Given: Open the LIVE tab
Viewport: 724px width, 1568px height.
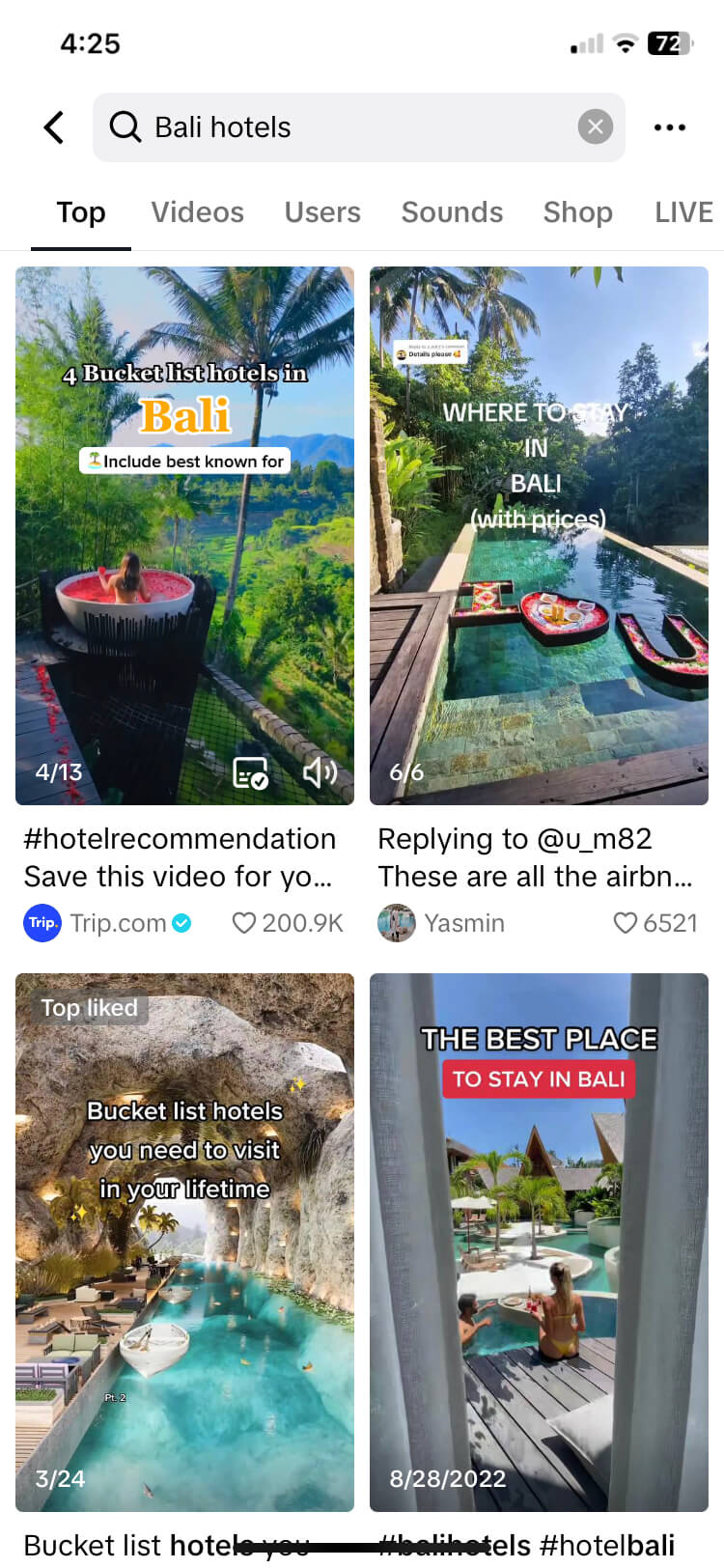Looking at the screenshot, I should 683,211.
